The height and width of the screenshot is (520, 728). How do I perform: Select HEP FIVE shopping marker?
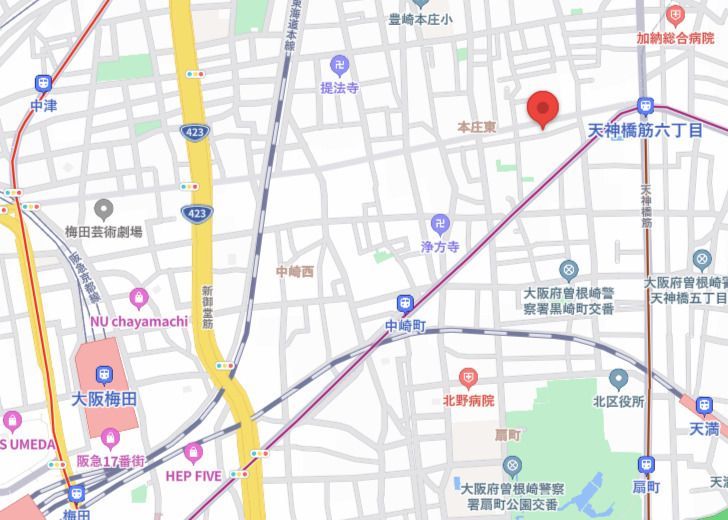coord(193,453)
